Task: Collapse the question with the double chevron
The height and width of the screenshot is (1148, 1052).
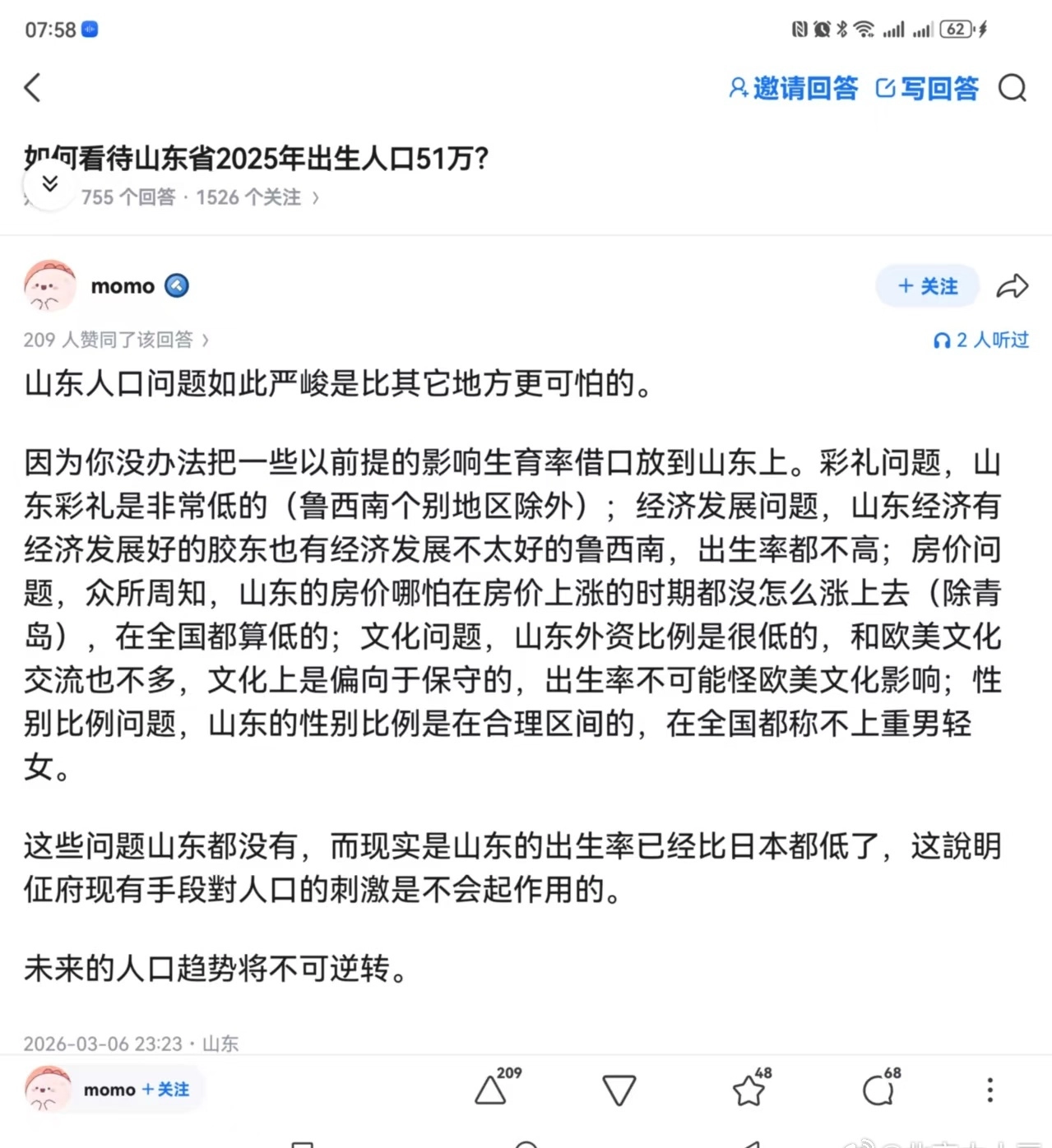Action: coord(49,185)
